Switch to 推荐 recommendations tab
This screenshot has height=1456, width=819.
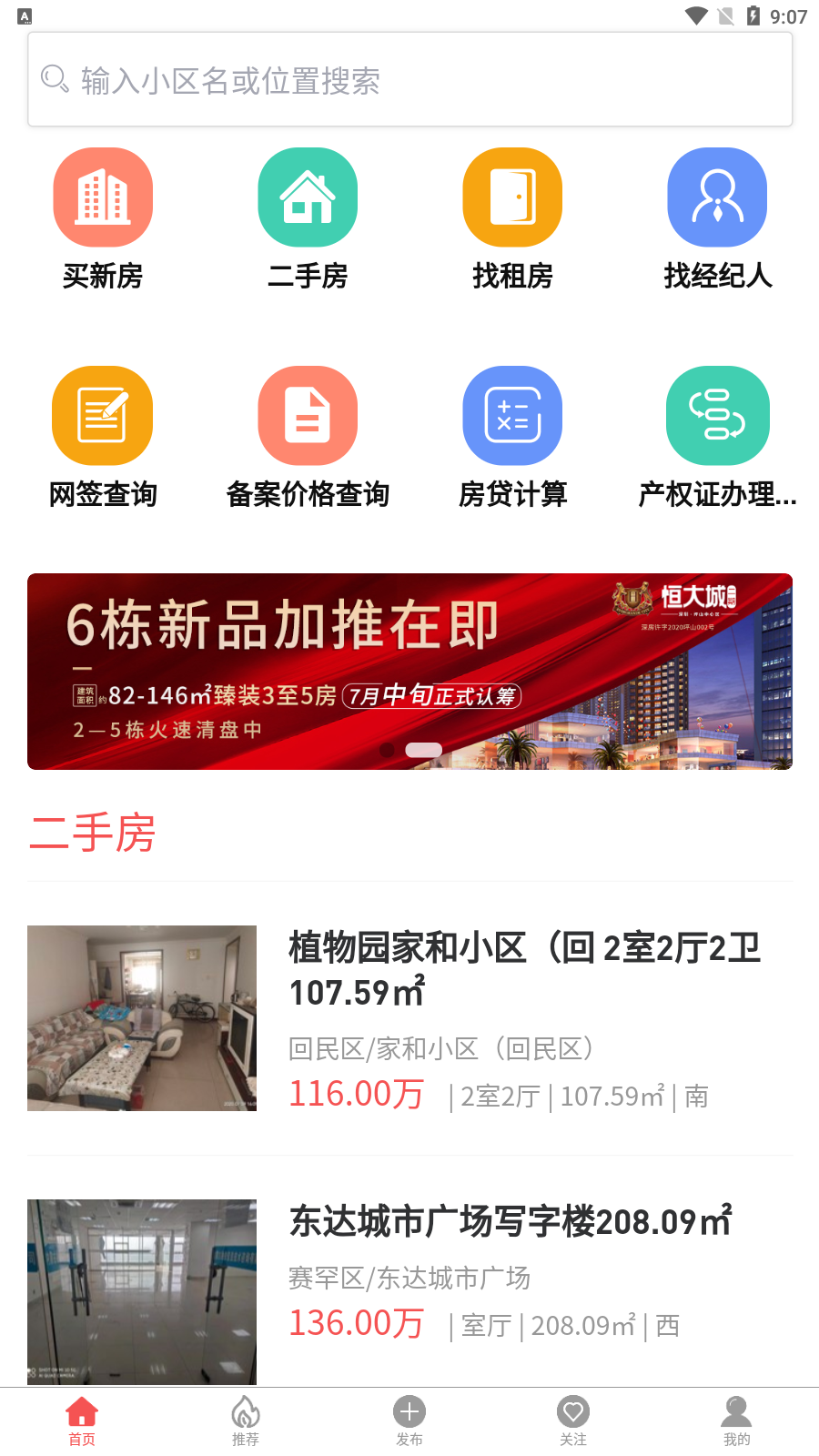[246, 1421]
